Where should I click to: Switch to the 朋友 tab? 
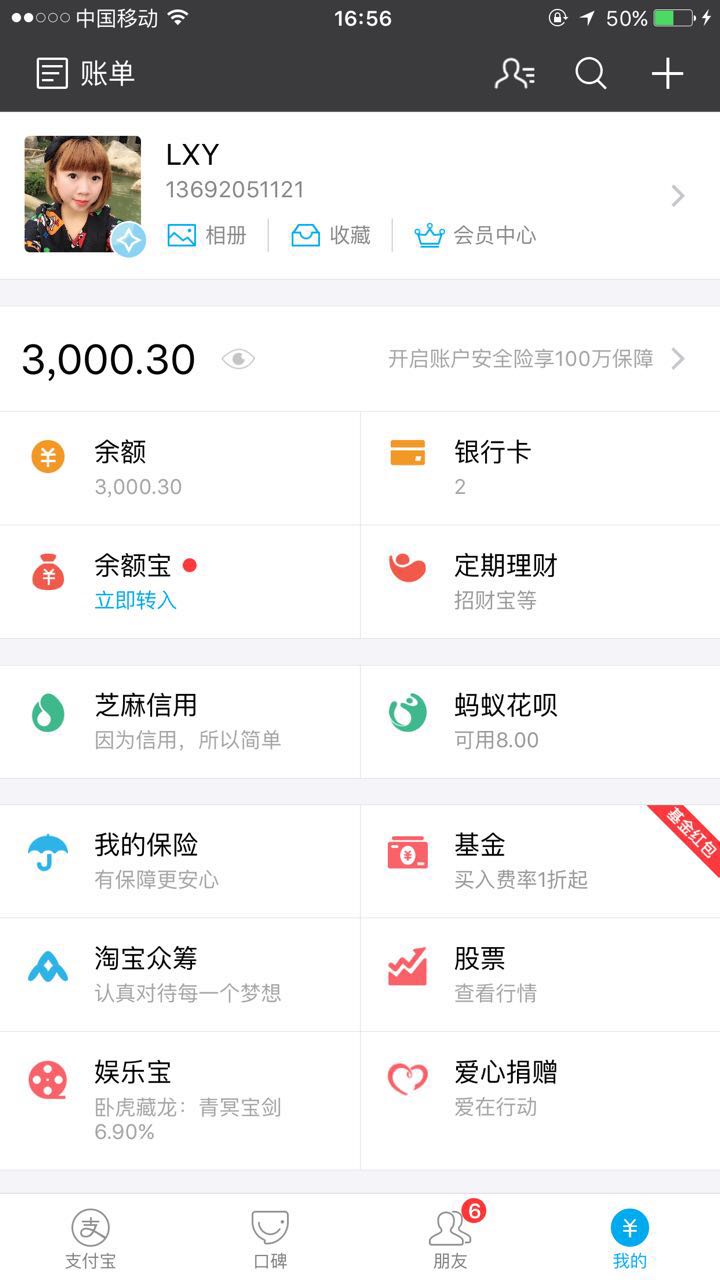[x=450, y=1238]
